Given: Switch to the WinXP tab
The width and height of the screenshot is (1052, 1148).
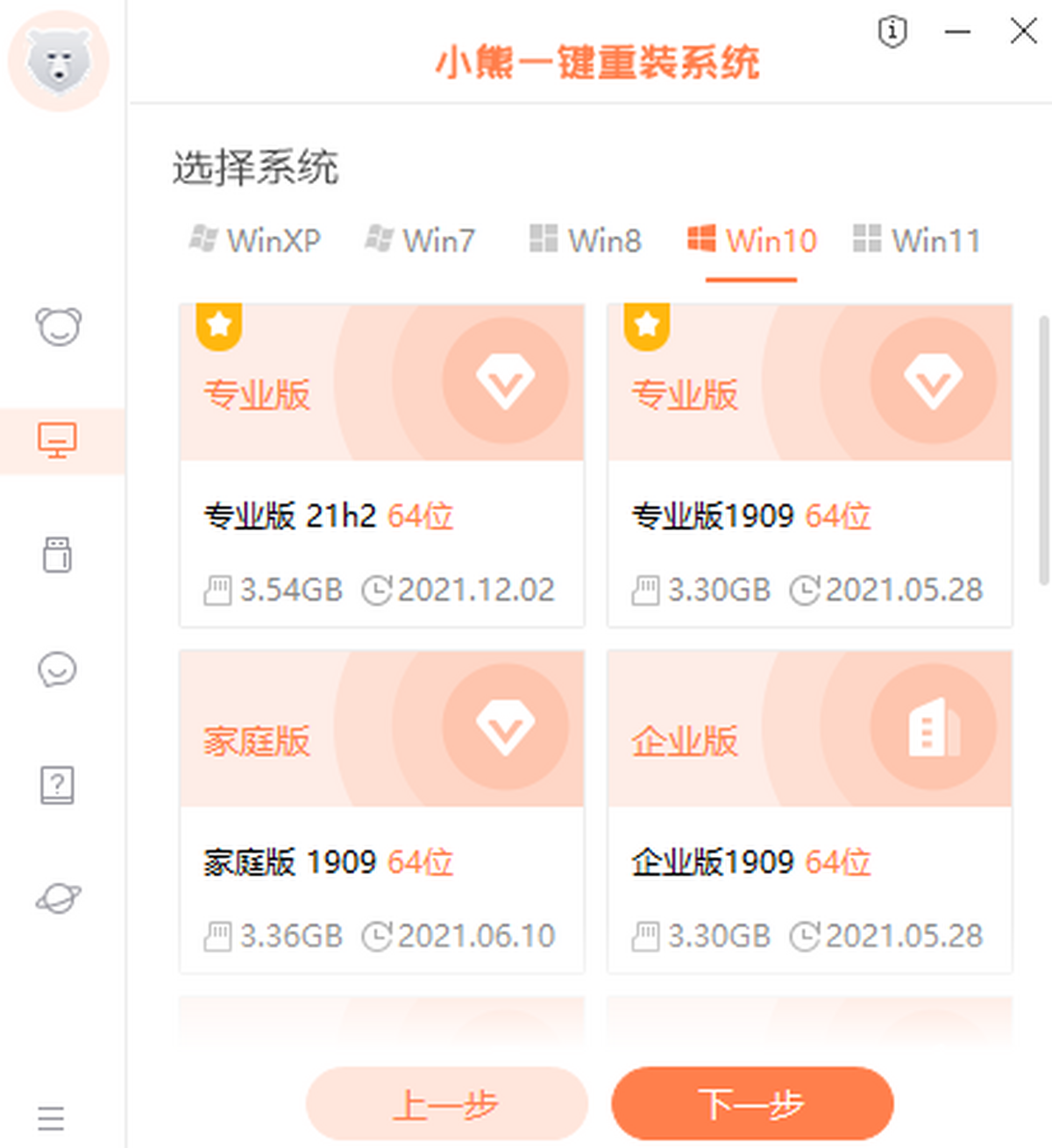Looking at the screenshot, I should point(255,240).
